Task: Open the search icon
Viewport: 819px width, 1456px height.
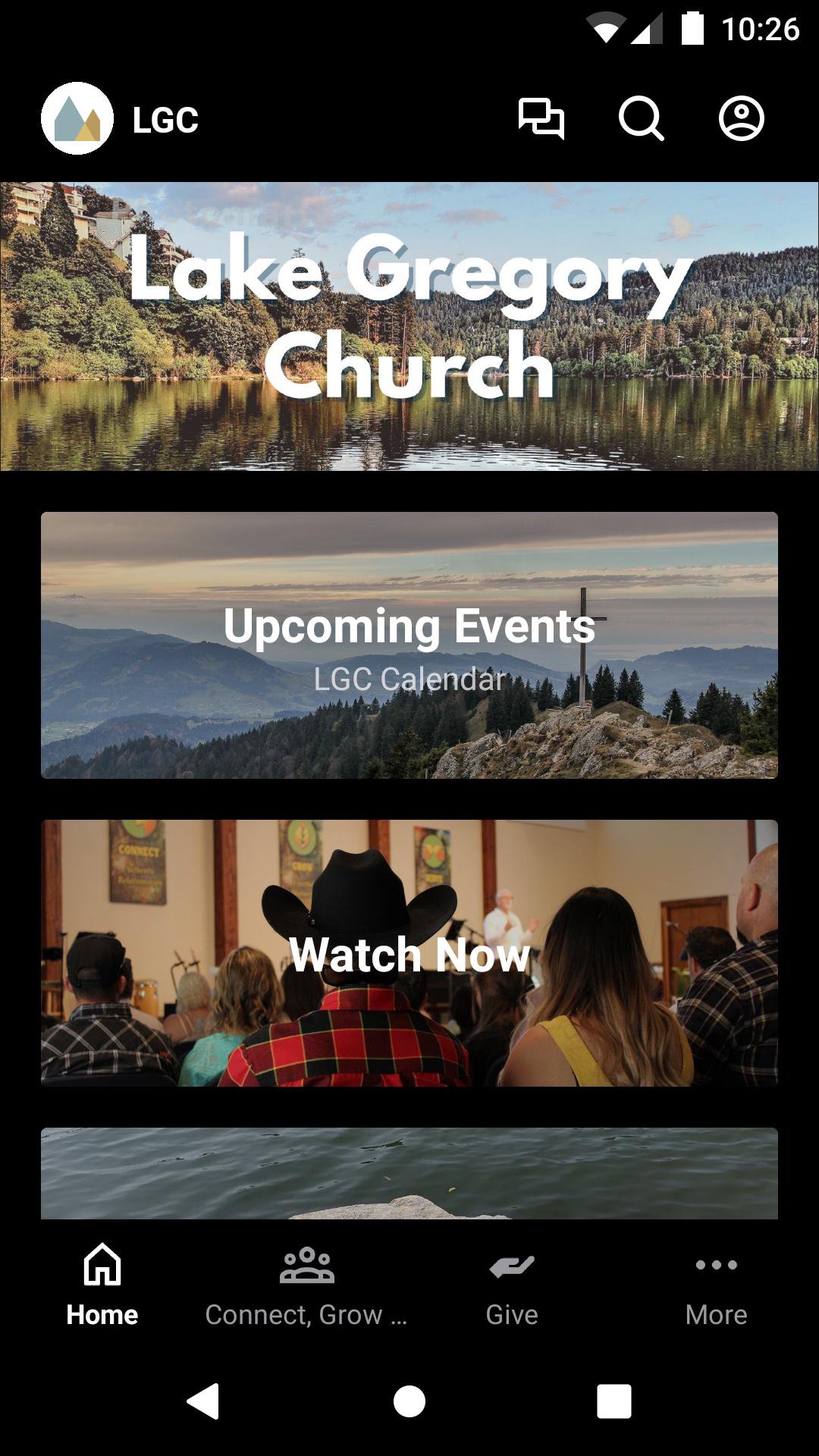Action: click(x=641, y=118)
